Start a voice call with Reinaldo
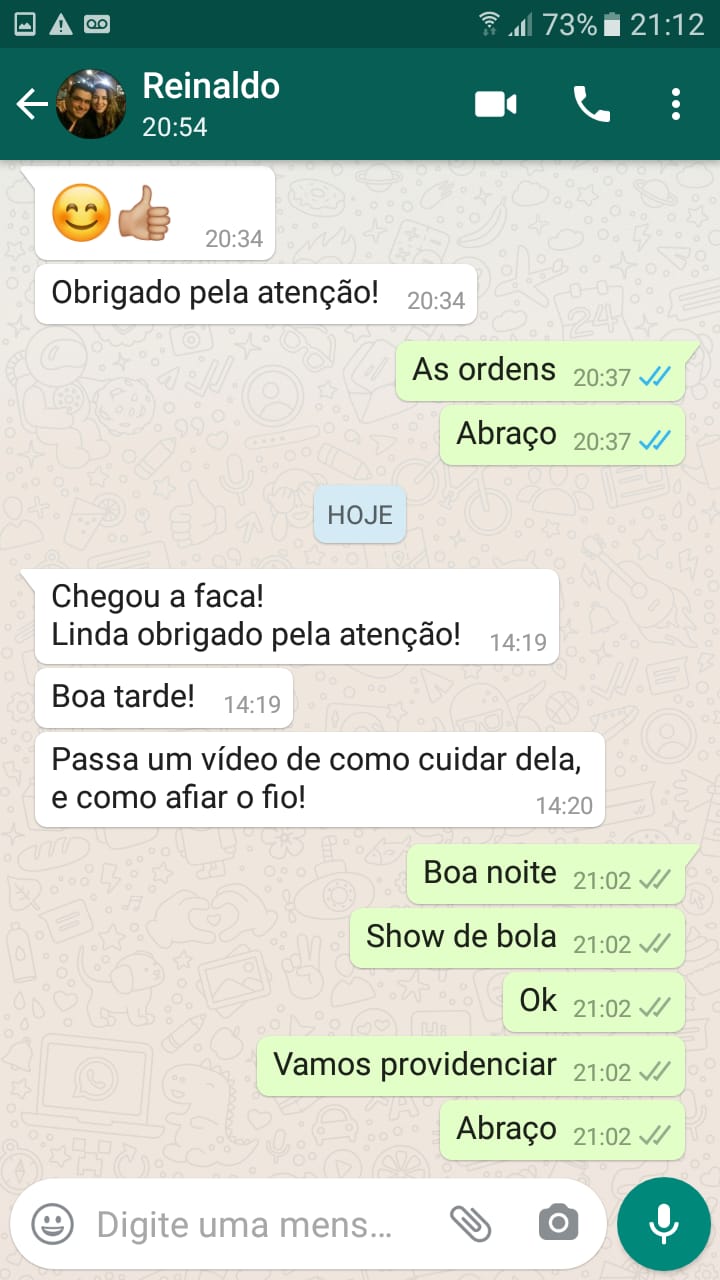 [591, 104]
